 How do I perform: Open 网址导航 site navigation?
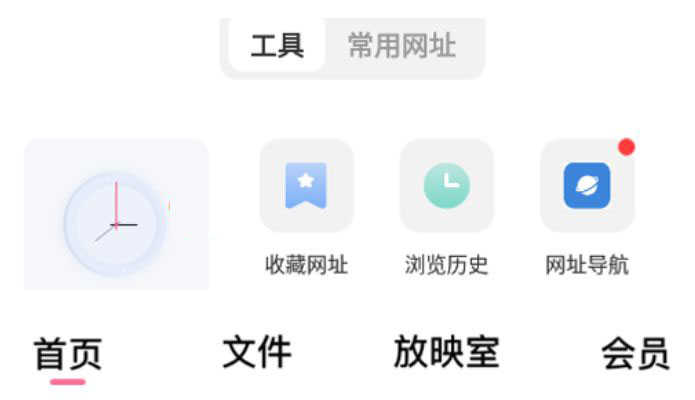click(587, 187)
